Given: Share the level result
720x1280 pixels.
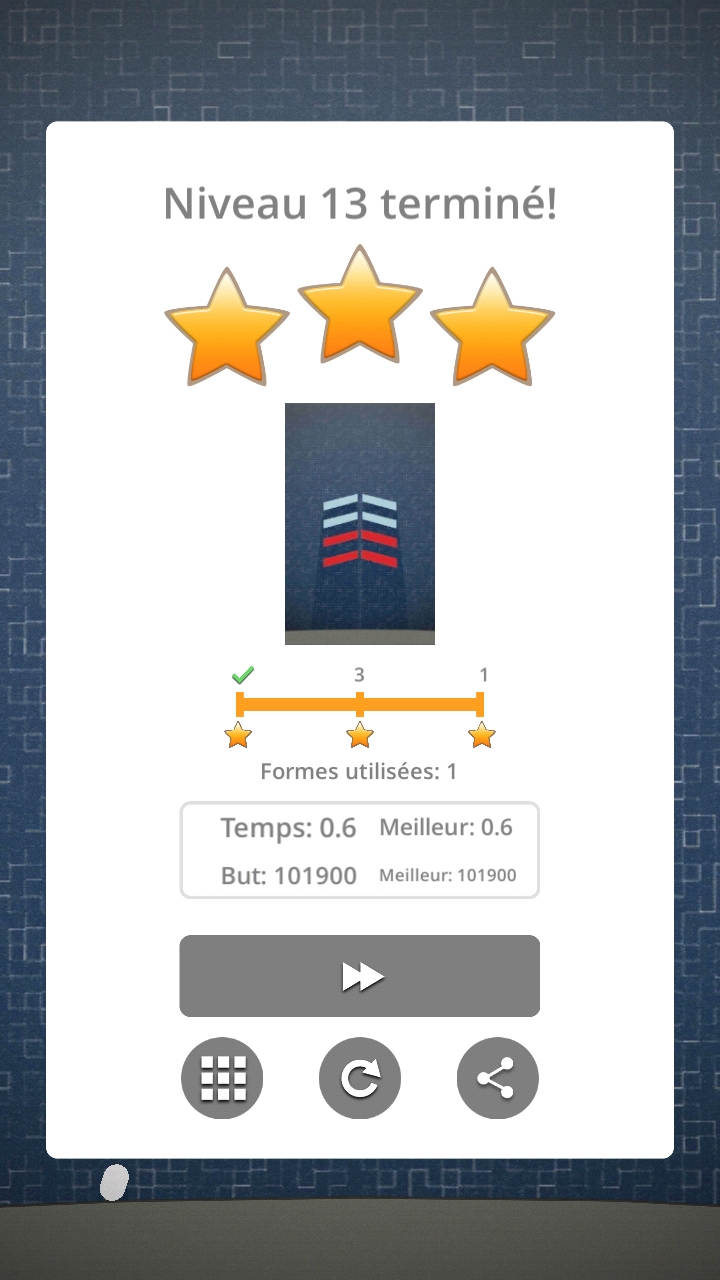Looking at the screenshot, I should pos(497,1078).
